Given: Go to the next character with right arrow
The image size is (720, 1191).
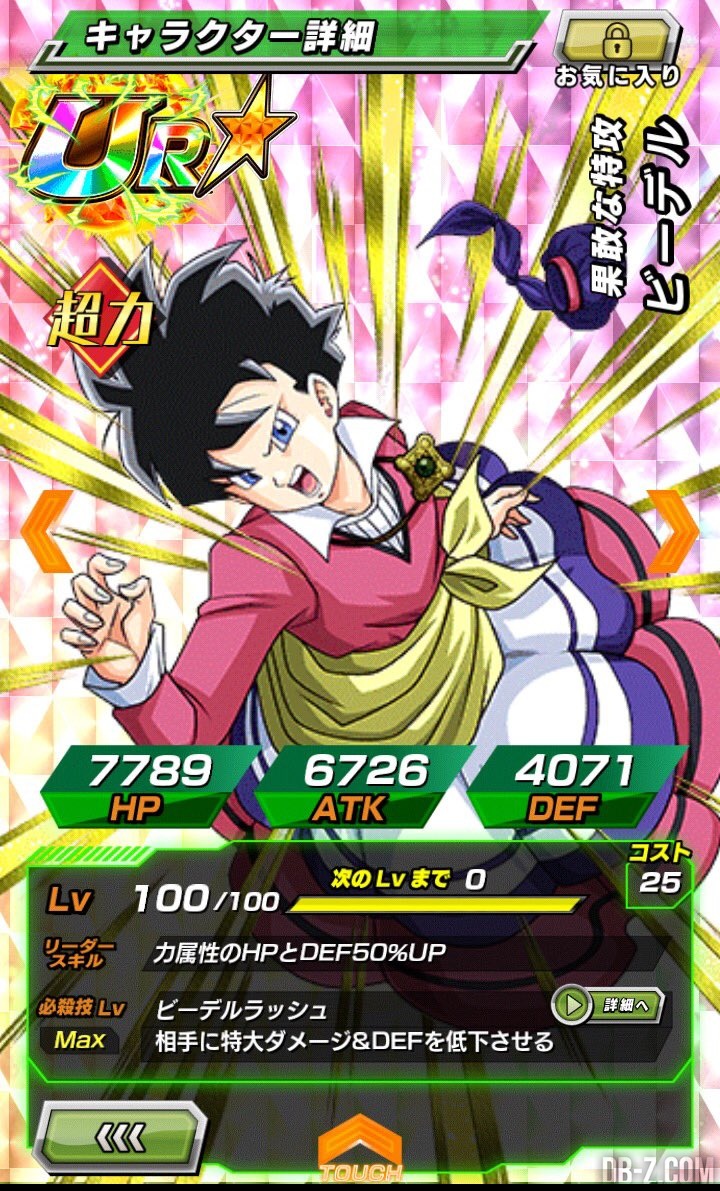Looking at the screenshot, I should click(x=672, y=530).
